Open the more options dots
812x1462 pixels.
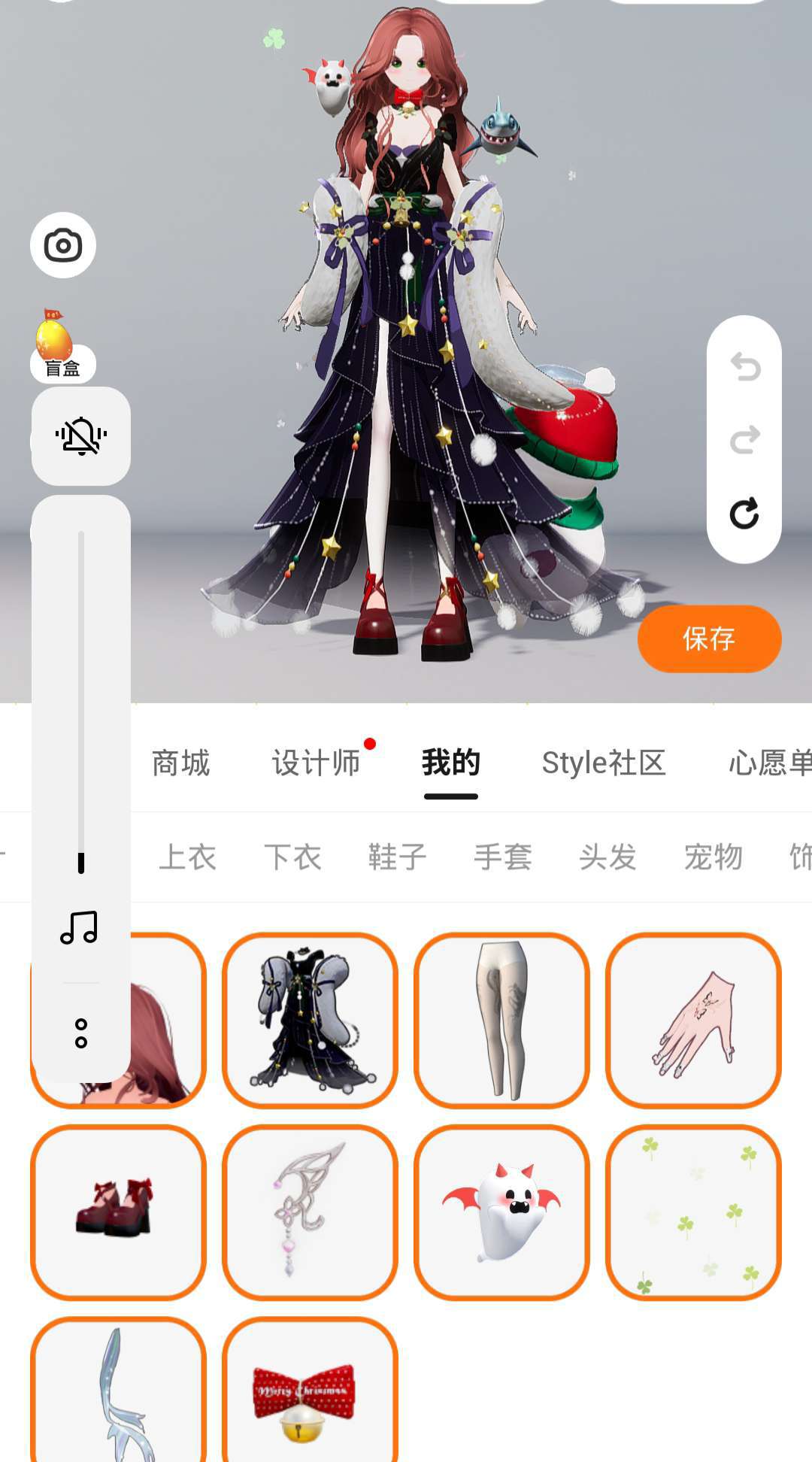81,1033
